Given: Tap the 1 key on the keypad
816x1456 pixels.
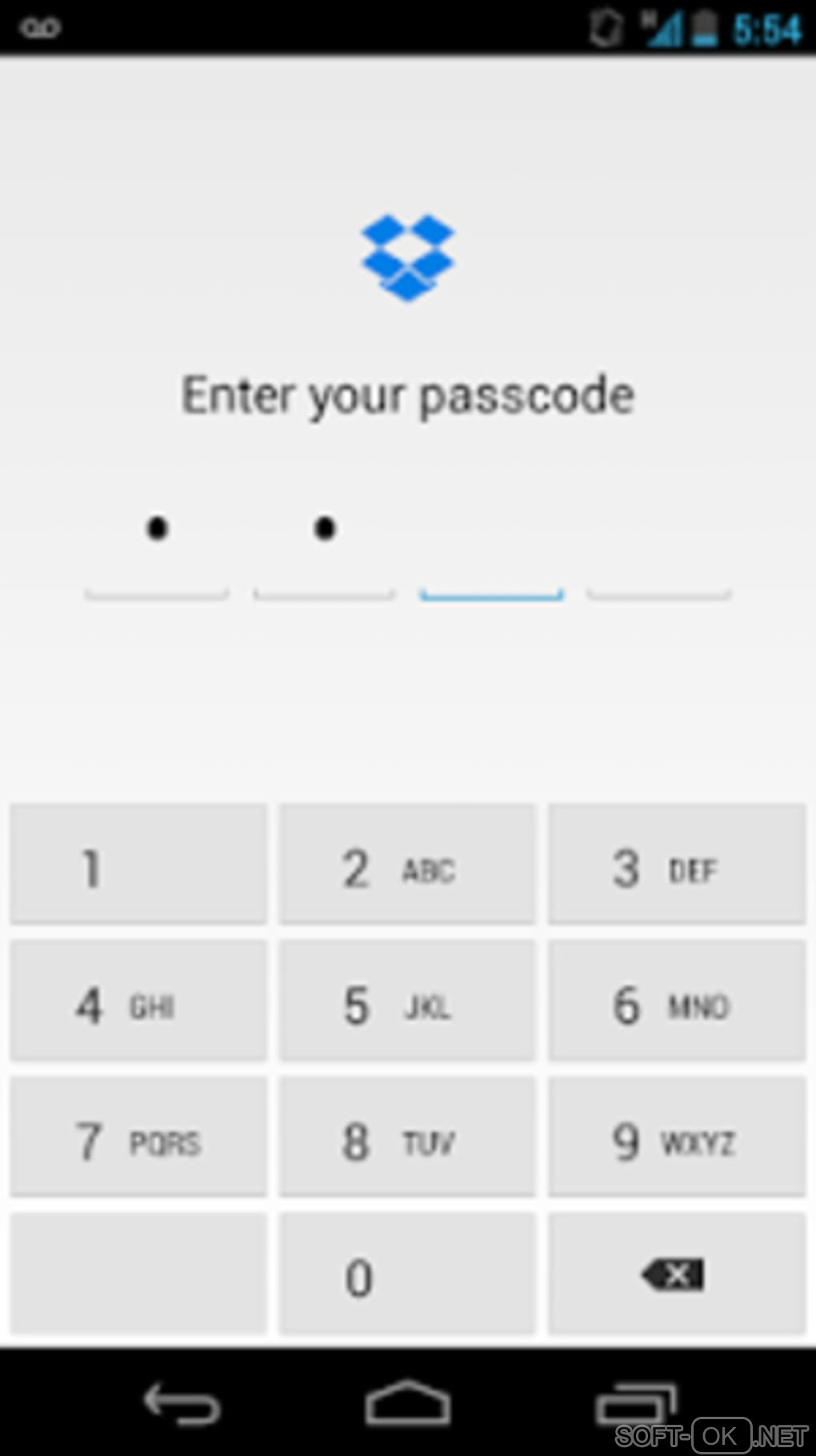Looking at the screenshot, I should (138, 864).
